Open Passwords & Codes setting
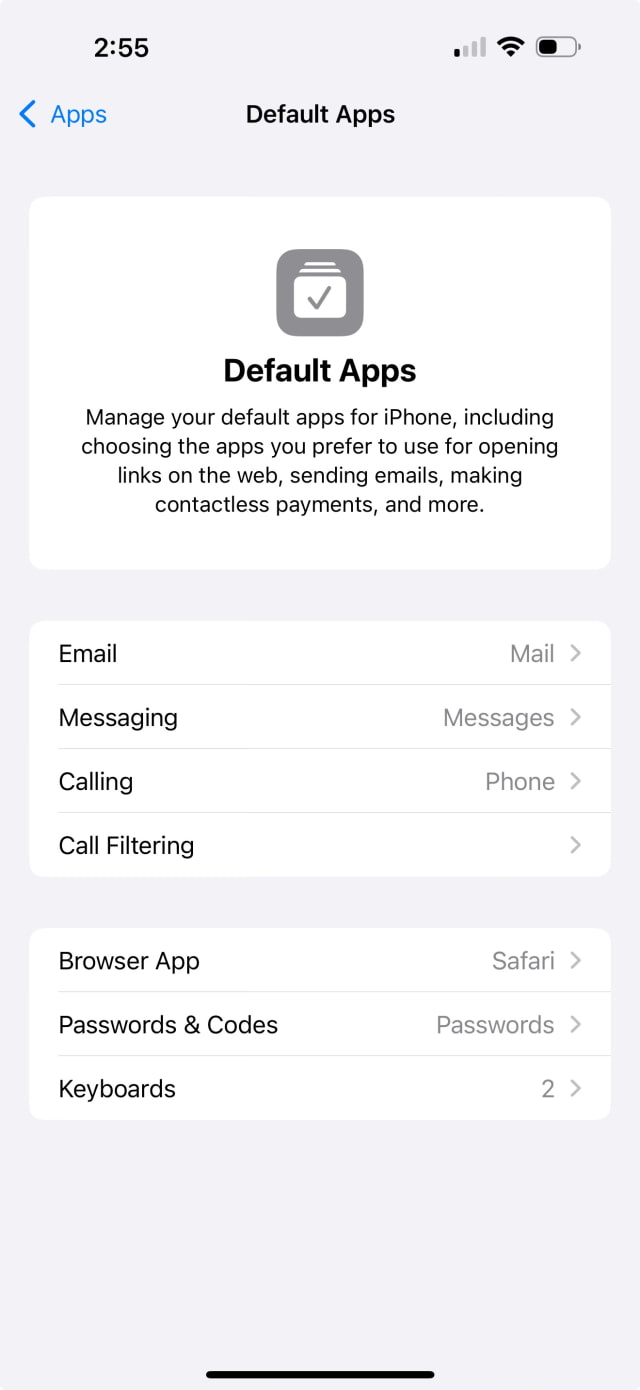640x1390 pixels. (x=320, y=1024)
